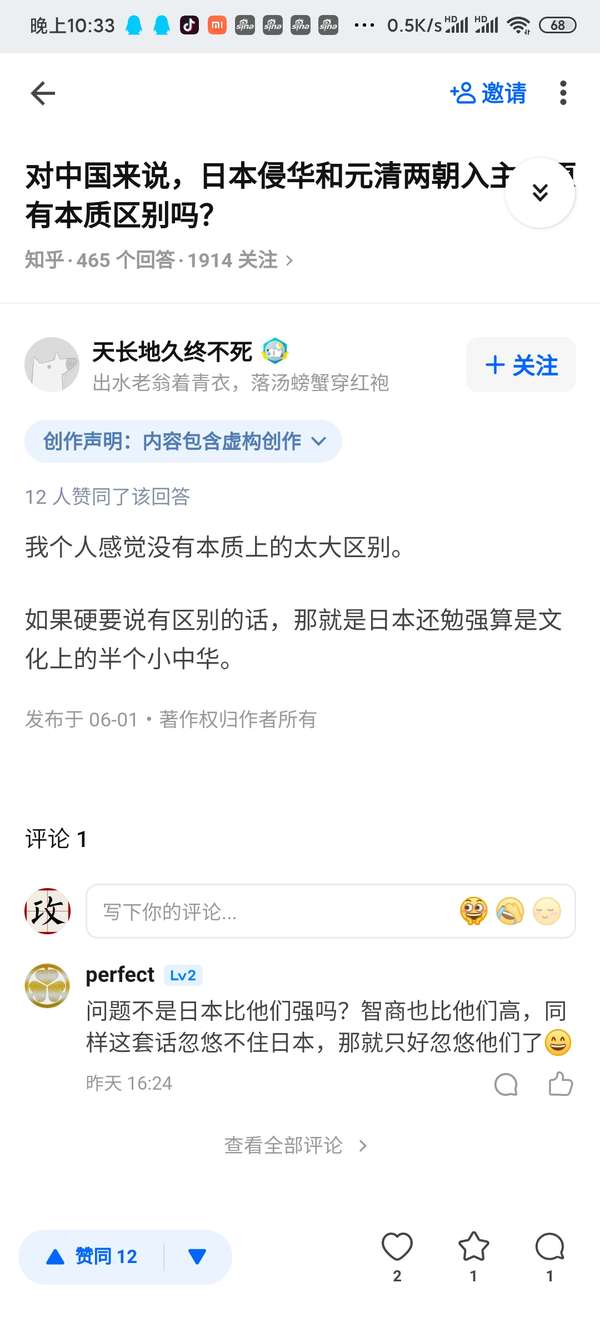This screenshot has width=600, height=1333.
Task: Reply to perfect's comment
Action: (x=507, y=1084)
